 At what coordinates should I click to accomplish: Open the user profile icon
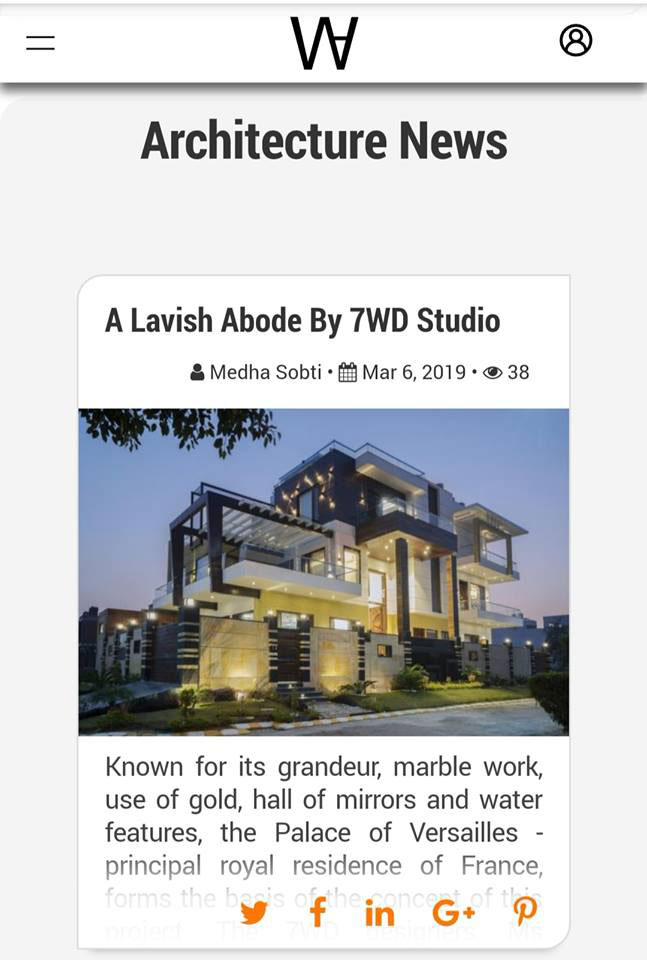pos(575,41)
